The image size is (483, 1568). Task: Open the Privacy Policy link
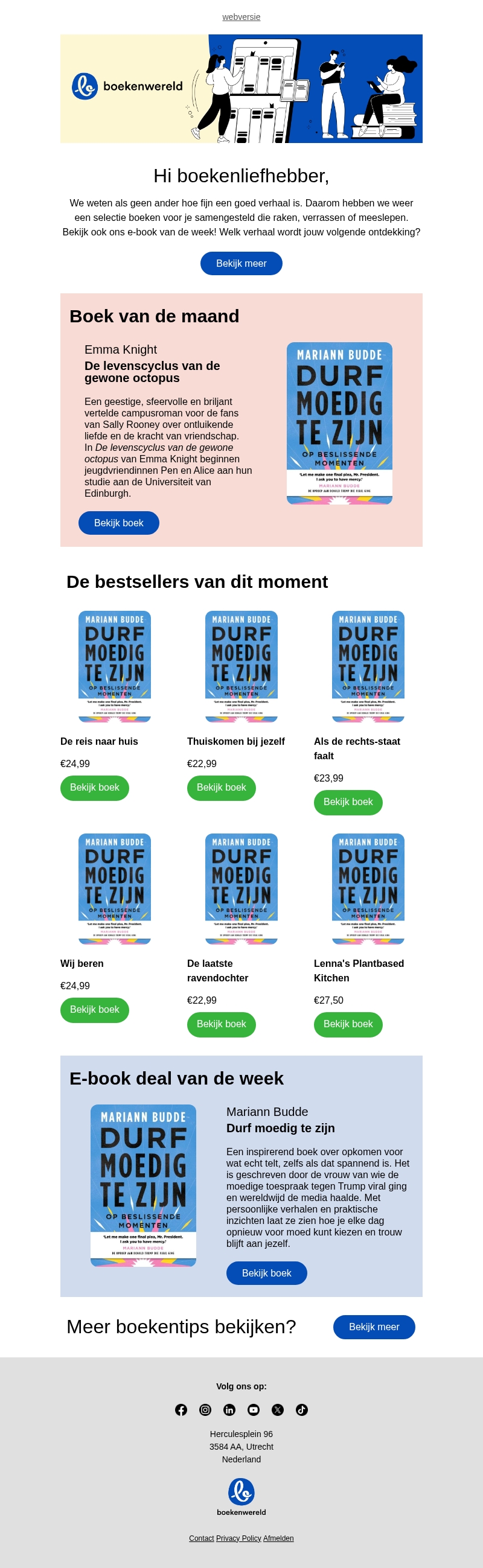point(238,1538)
